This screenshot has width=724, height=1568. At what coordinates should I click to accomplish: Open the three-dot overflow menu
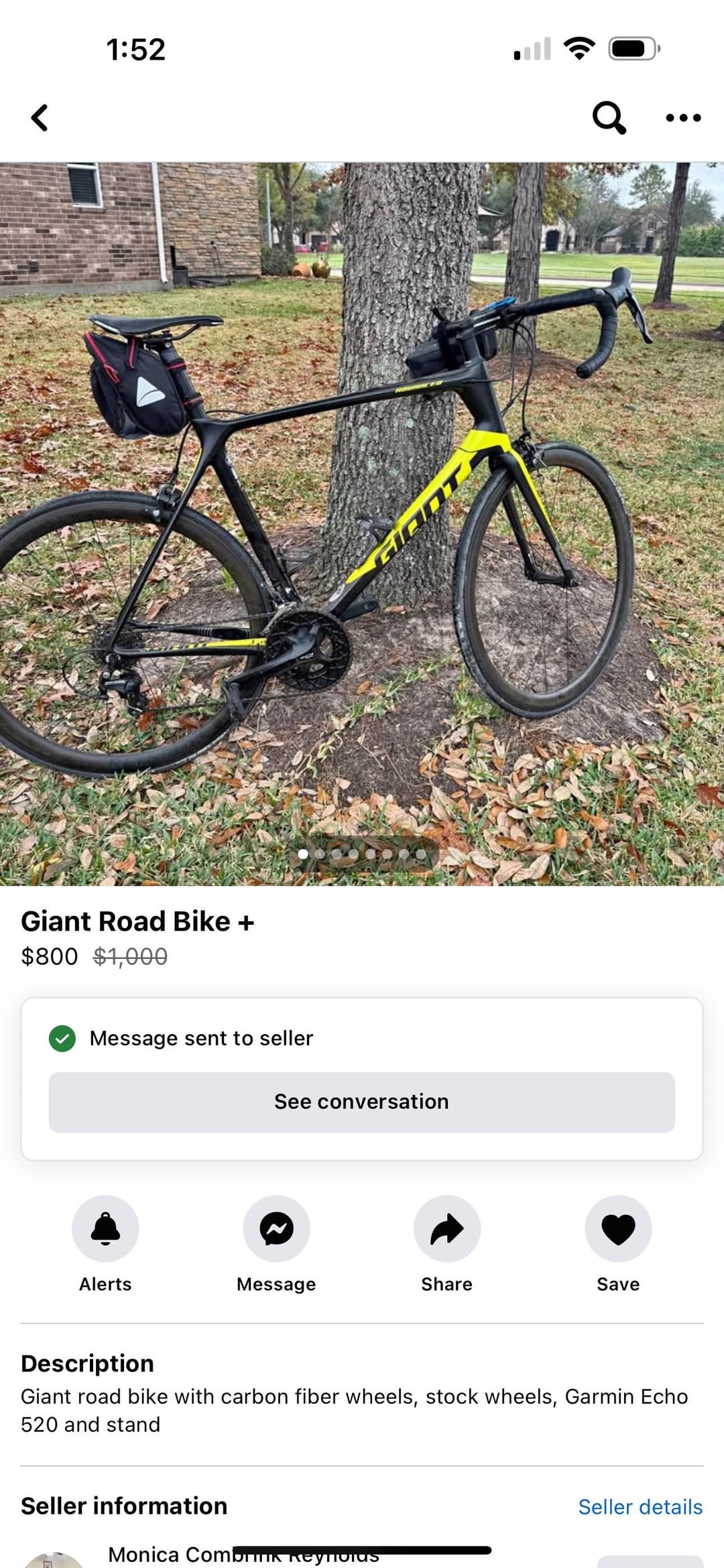coord(683,118)
